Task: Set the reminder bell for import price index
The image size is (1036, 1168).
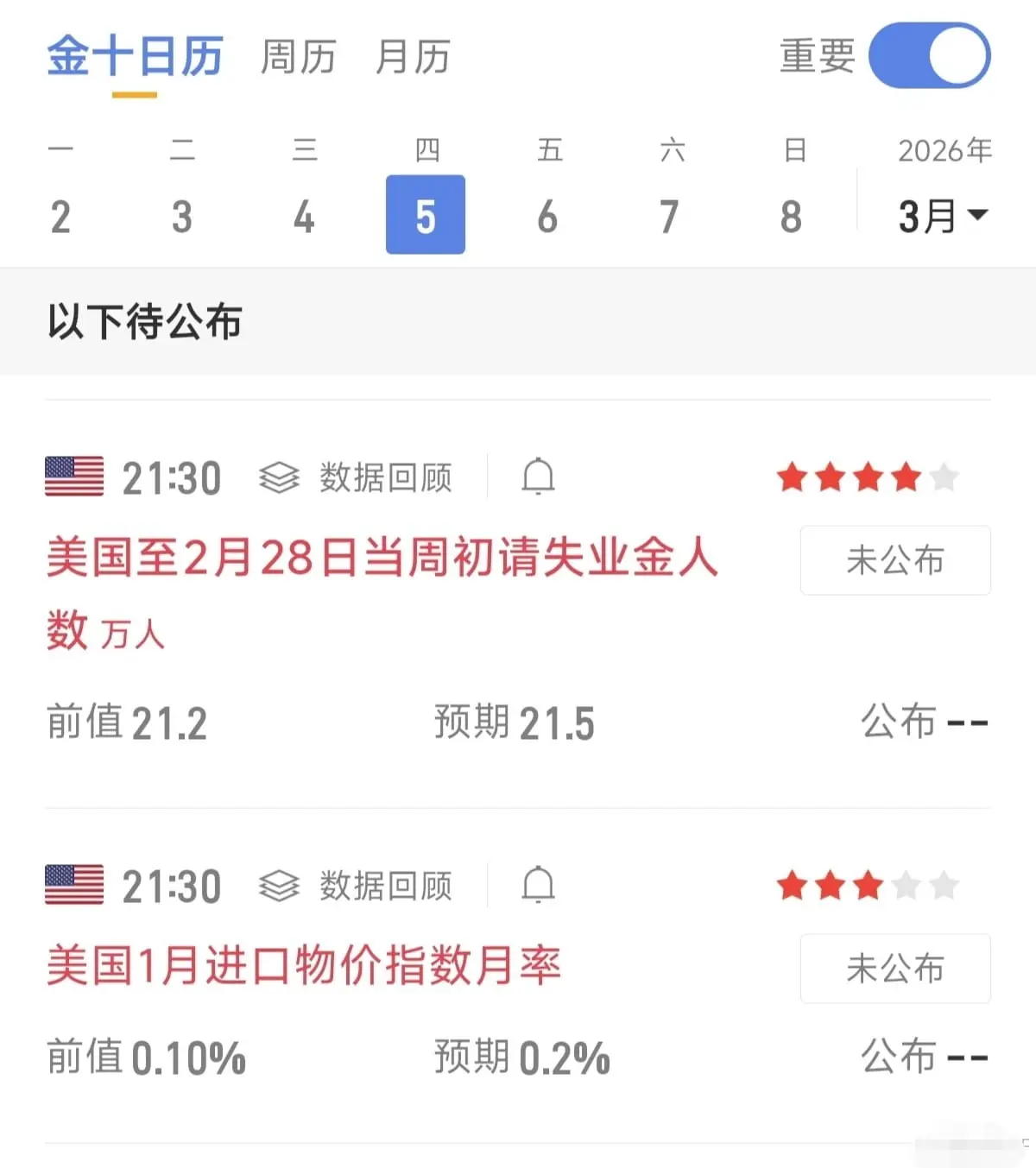Action: [x=538, y=886]
